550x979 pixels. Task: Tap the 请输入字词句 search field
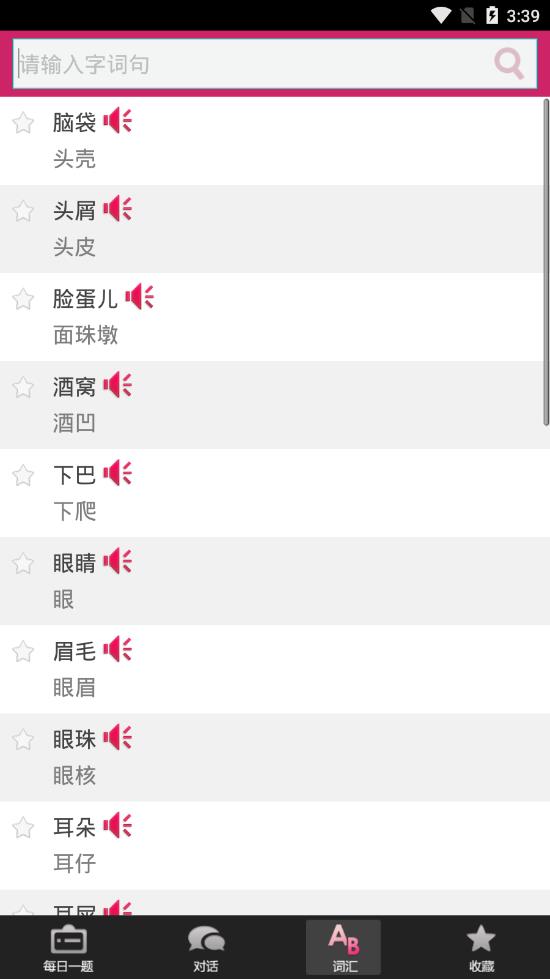275,64
